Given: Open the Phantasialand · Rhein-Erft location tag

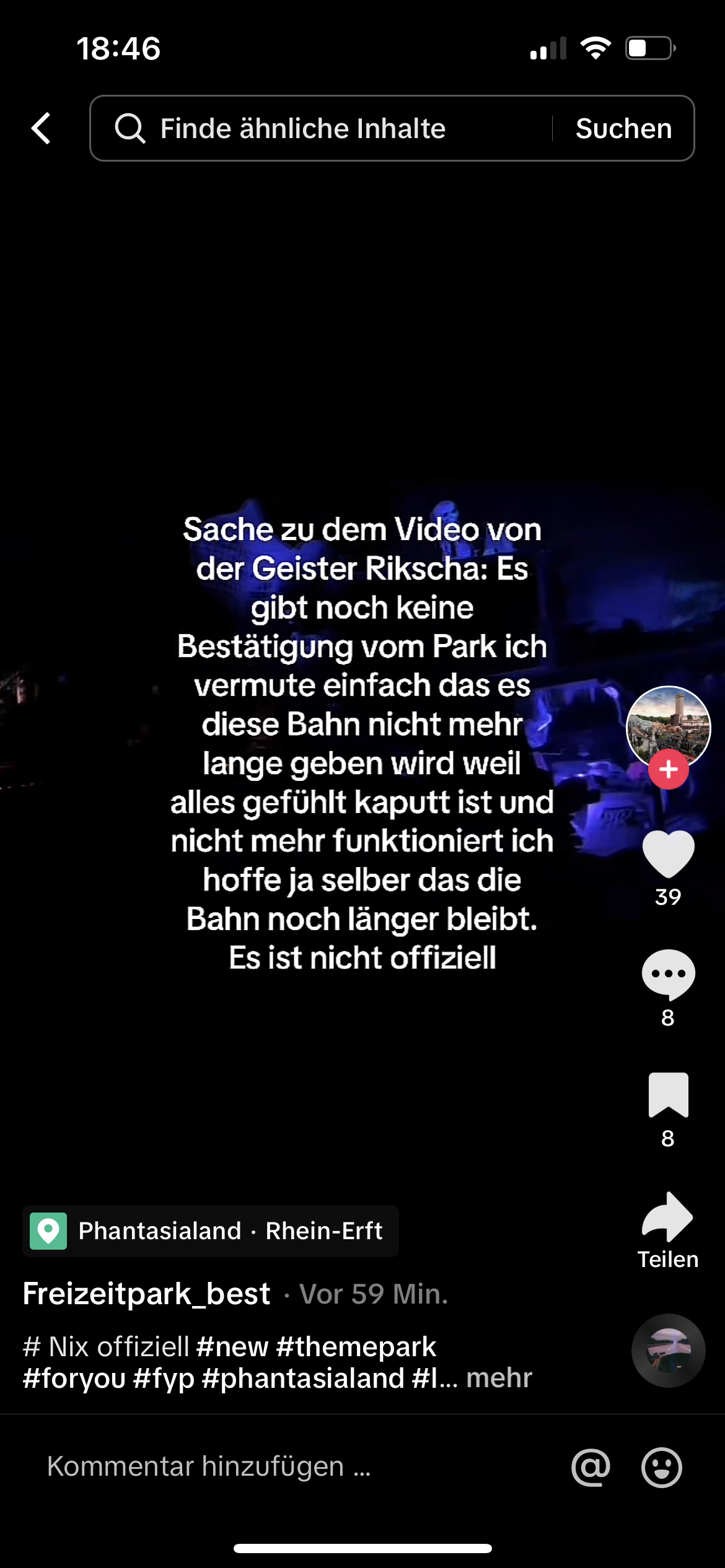Looking at the screenshot, I should click(x=211, y=1231).
